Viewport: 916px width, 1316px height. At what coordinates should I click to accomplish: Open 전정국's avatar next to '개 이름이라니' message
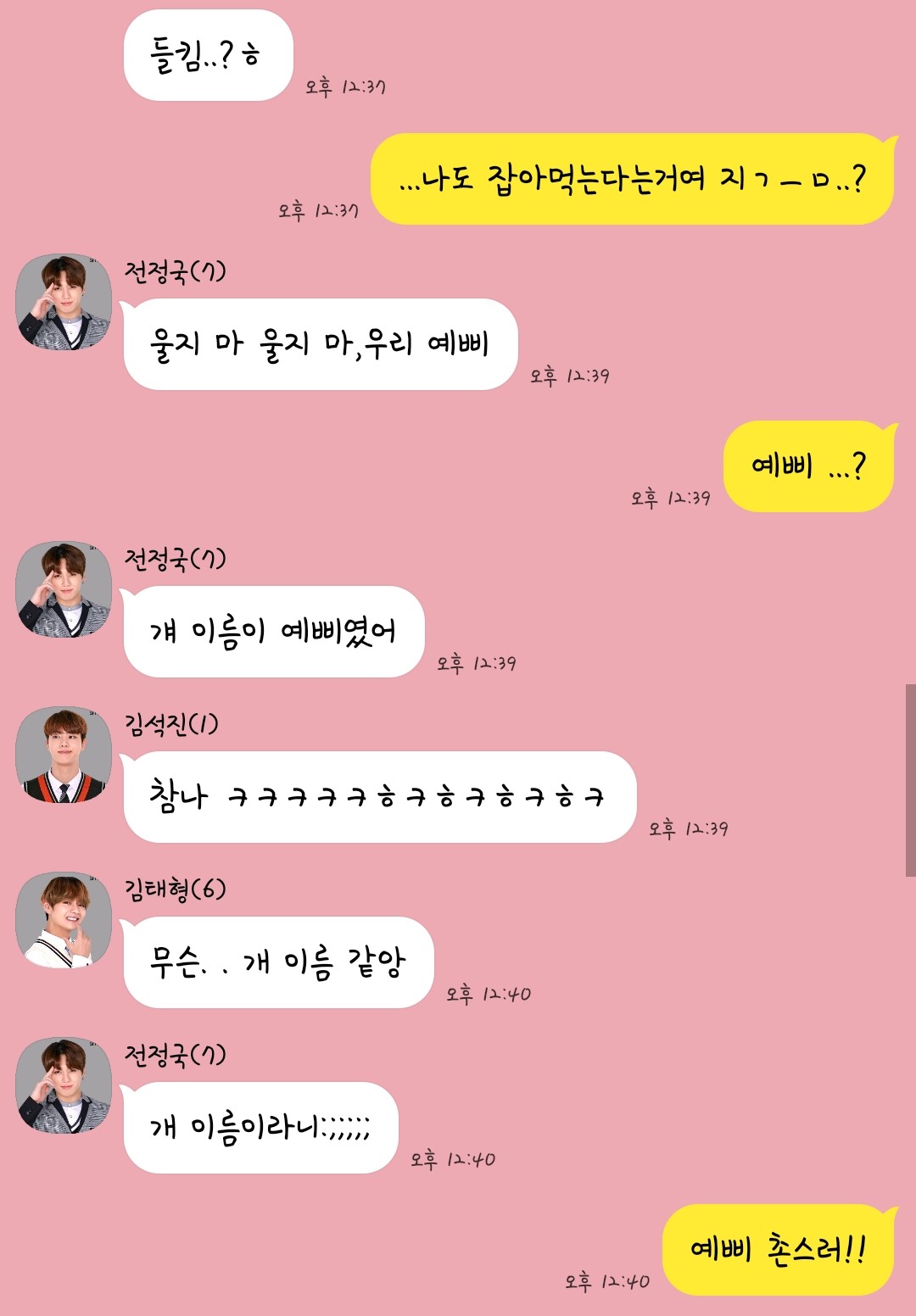[x=64, y=1085]
